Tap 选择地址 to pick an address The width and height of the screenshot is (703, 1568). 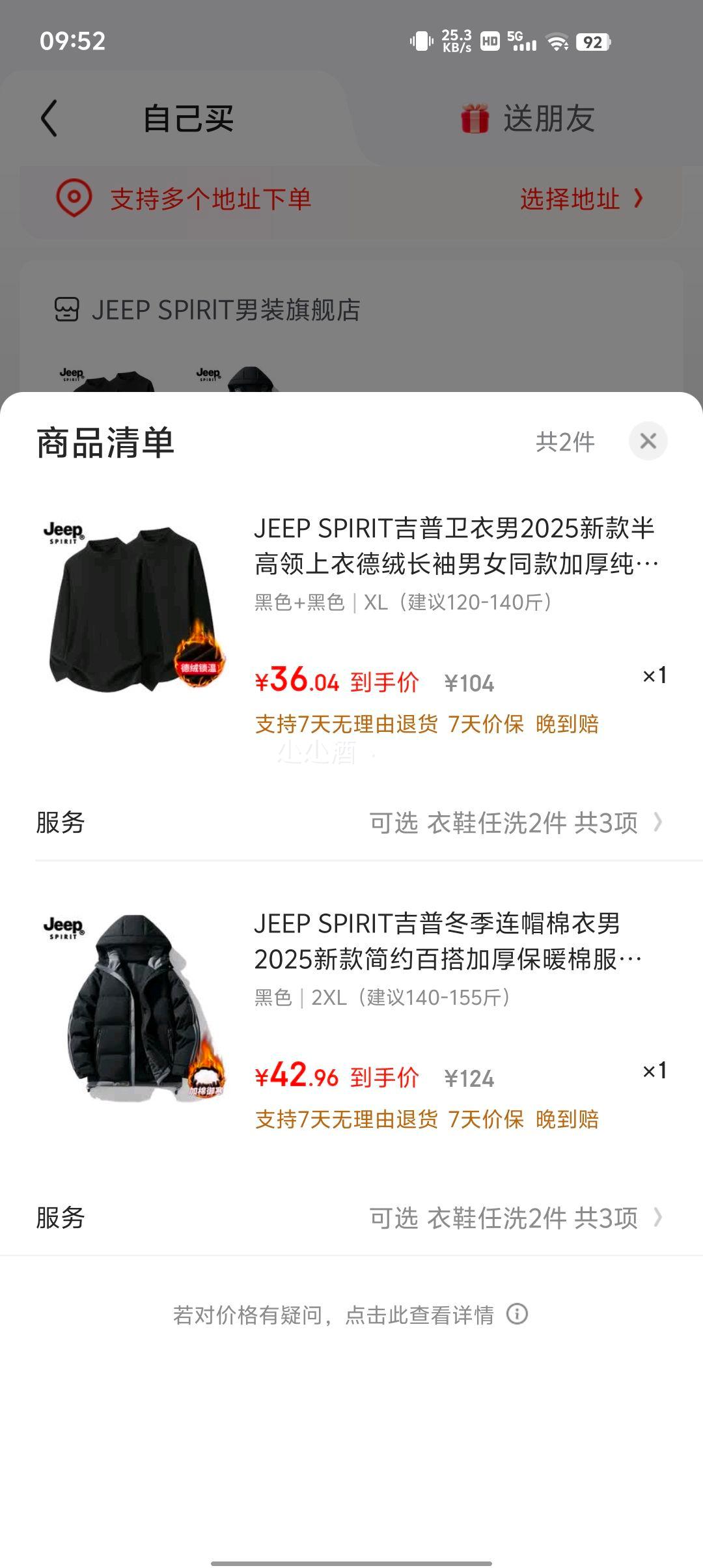pyautogui.click(x=580, y=199)
